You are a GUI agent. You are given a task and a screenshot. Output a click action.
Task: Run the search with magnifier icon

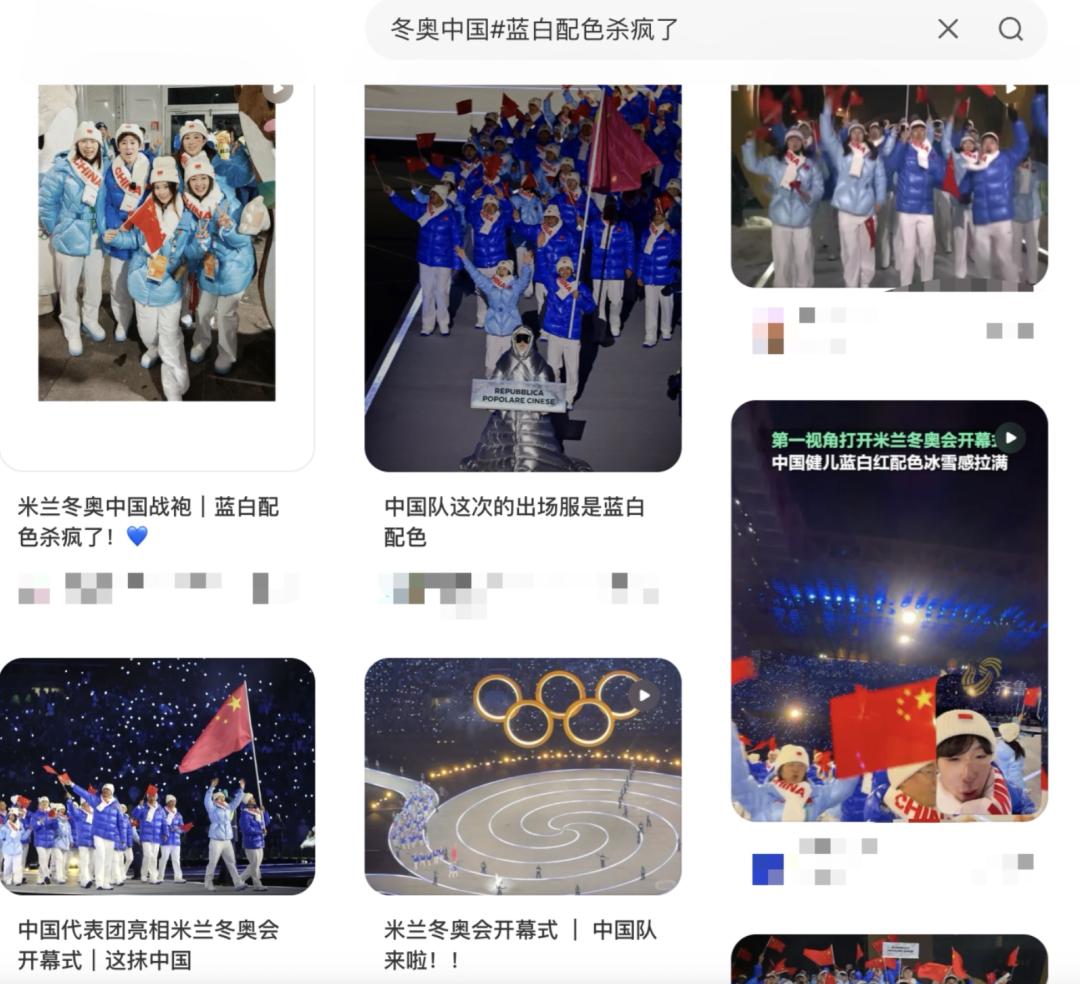click(1010, 29)
